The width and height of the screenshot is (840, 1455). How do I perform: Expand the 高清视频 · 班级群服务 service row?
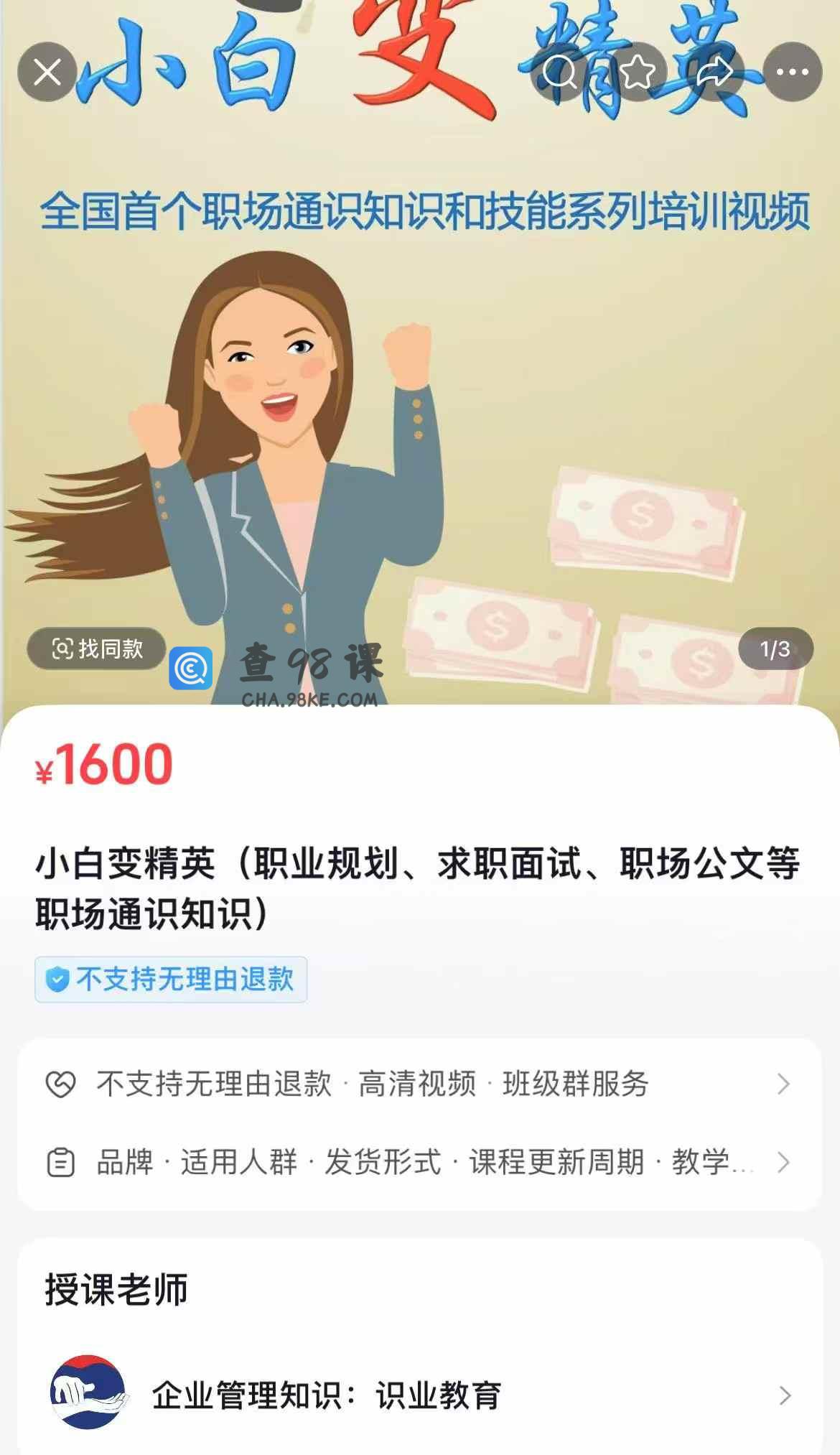click(x=419, y=1084)
